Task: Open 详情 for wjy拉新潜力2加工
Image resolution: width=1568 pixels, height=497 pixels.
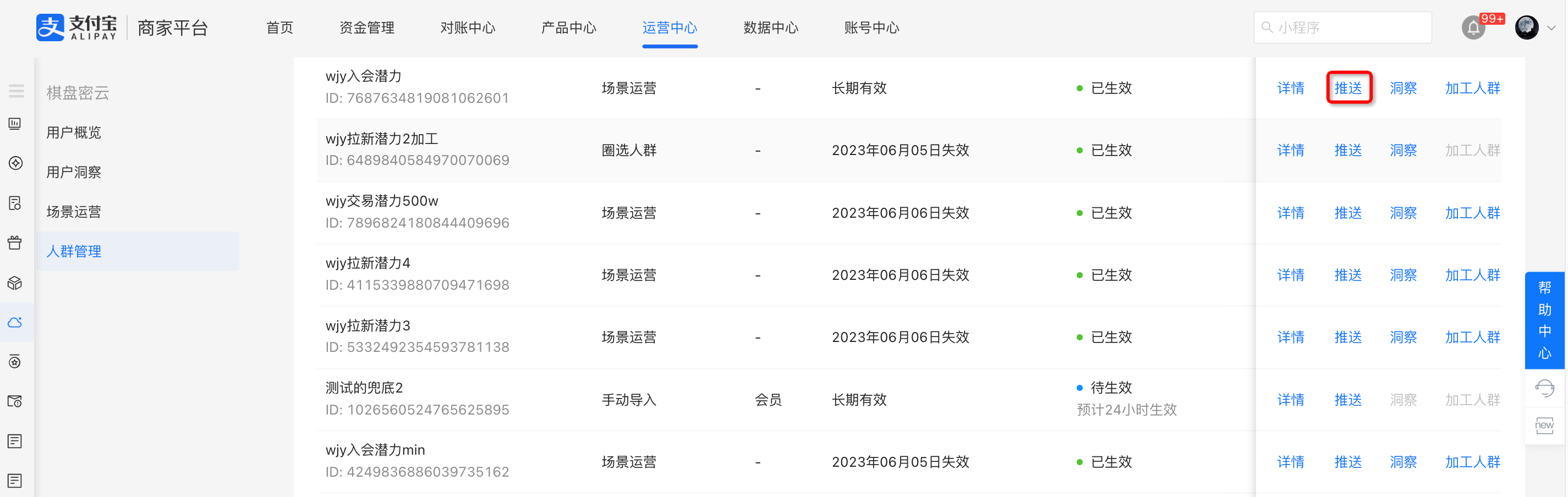Action: (x=1290, y=150)
